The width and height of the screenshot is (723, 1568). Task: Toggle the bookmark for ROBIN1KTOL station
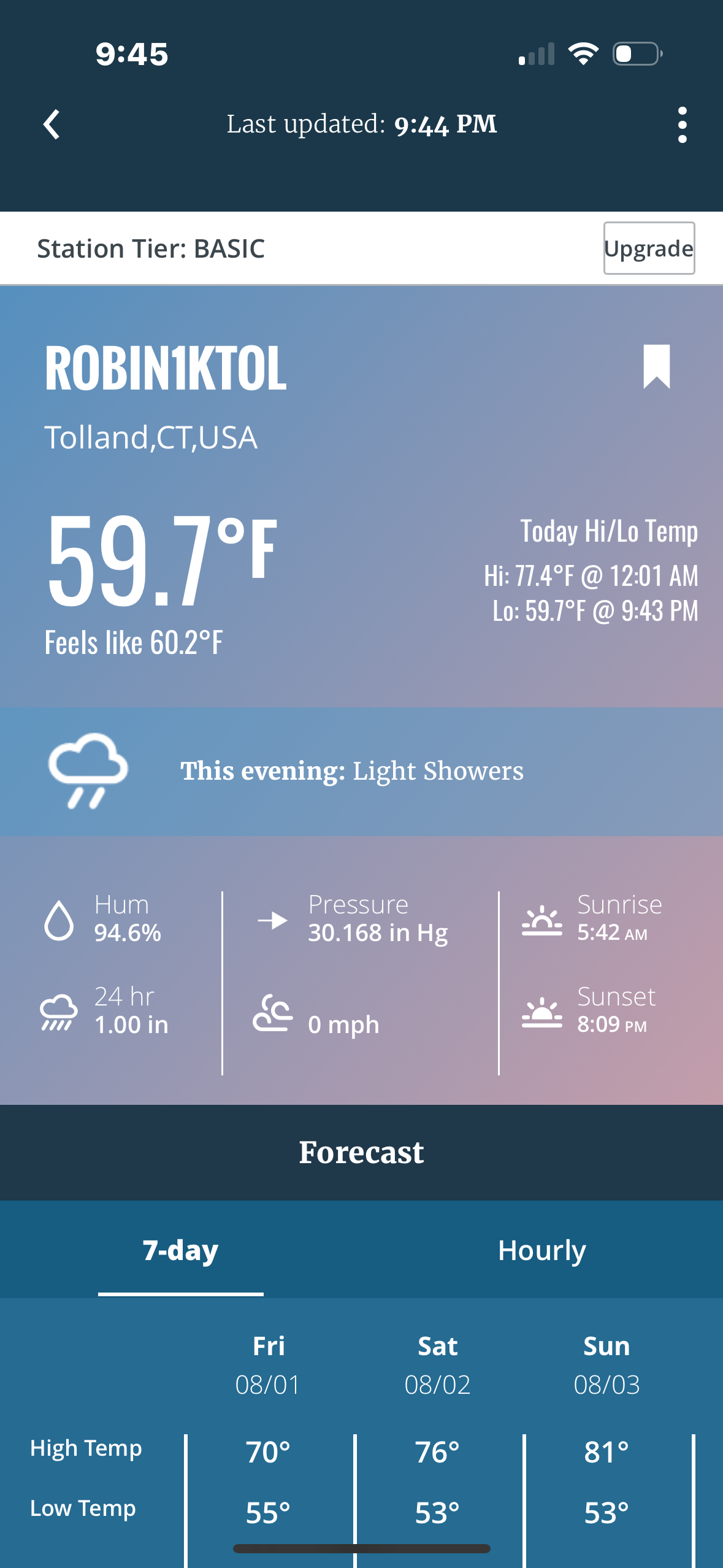[656, 366]
